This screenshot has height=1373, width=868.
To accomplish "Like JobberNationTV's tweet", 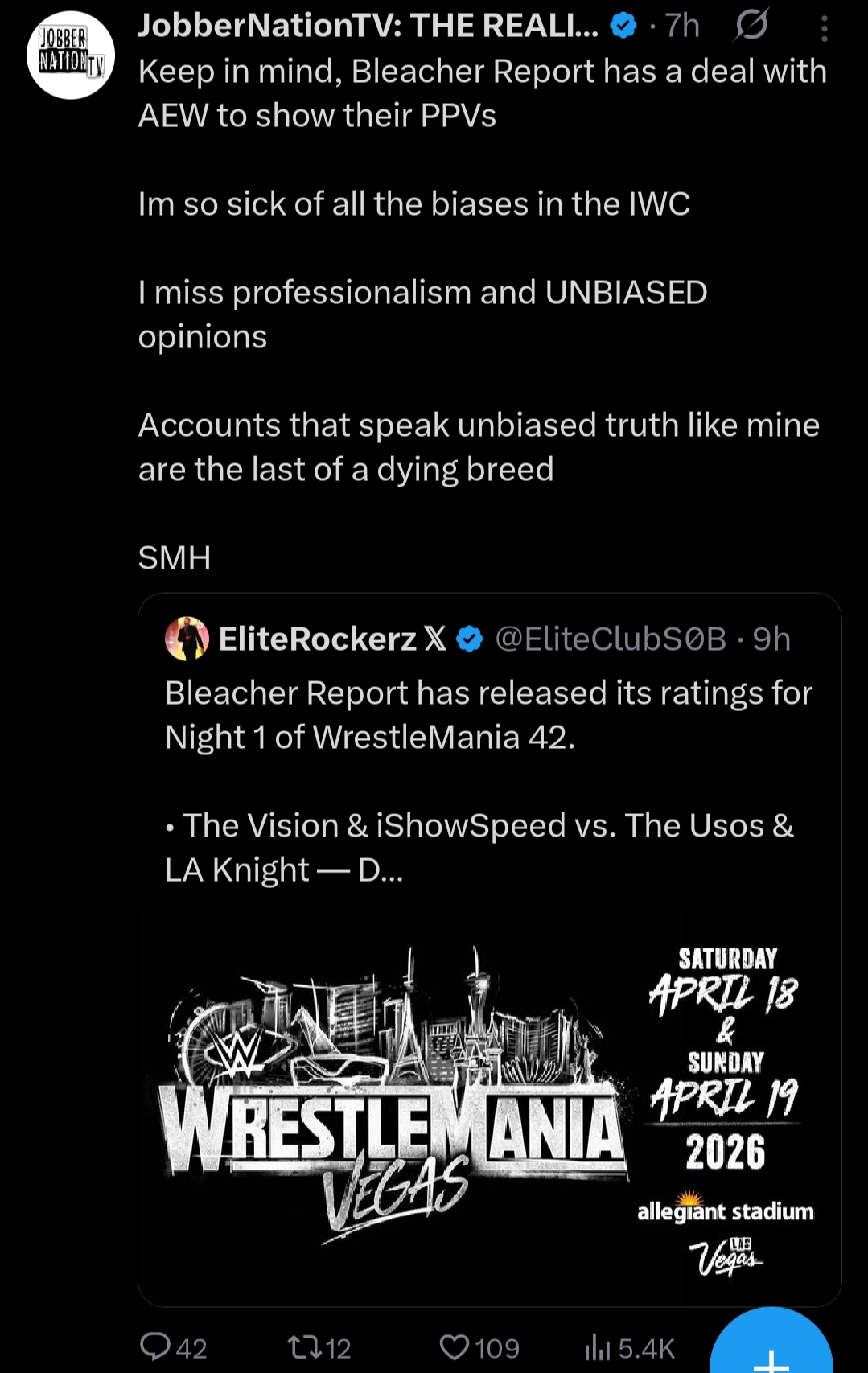I will [455, 1346].
